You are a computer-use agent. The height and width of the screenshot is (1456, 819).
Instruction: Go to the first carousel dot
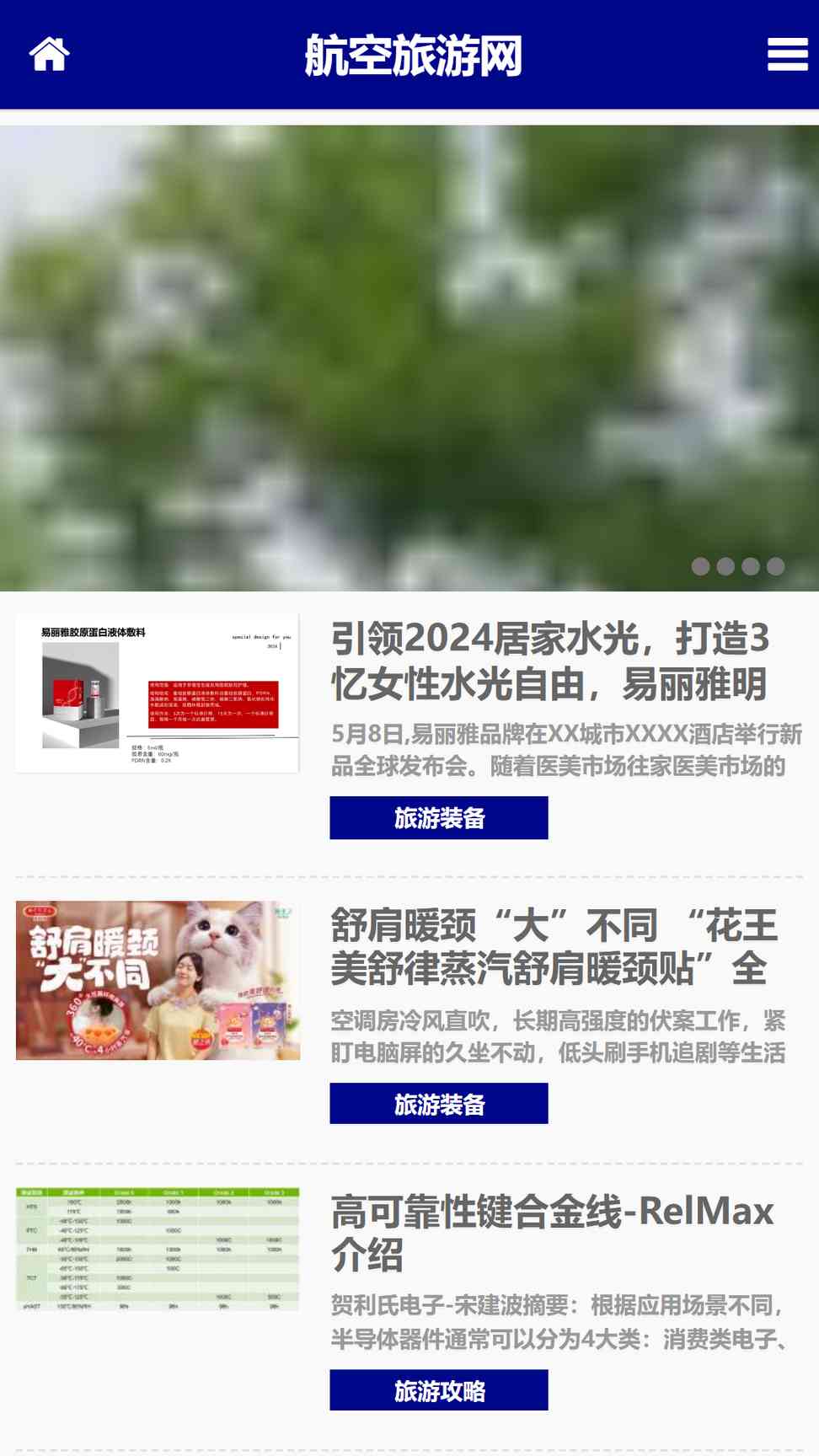[700, 566]
